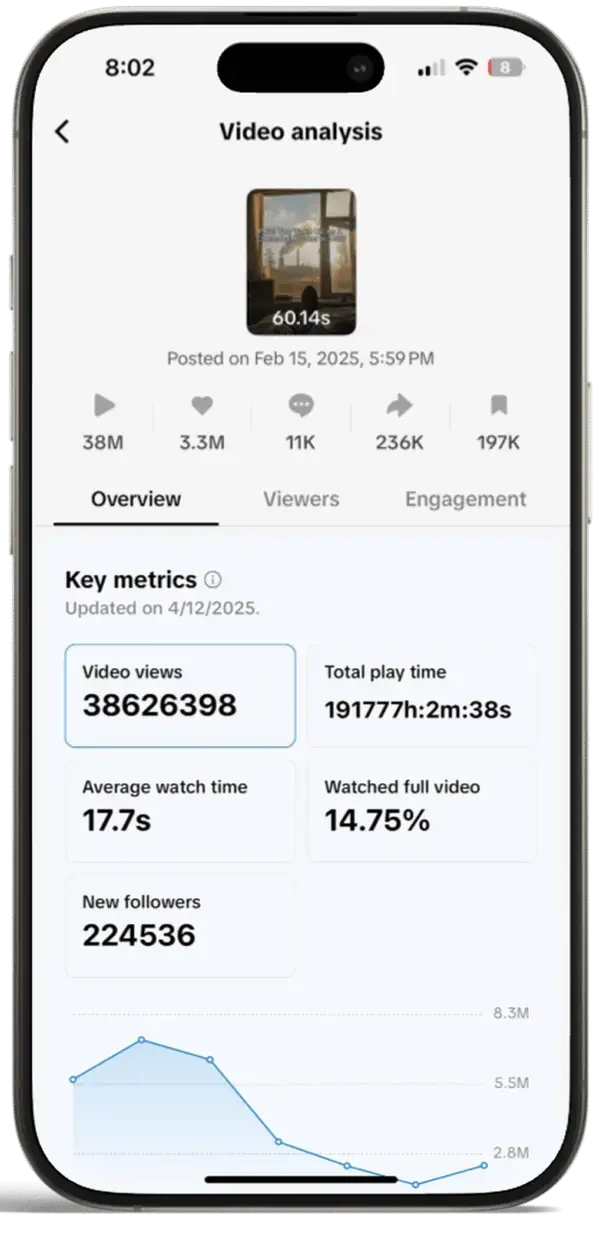603x1247 pixels.
Task: Select the Overview tab
Action: click(x=136, y=499)
